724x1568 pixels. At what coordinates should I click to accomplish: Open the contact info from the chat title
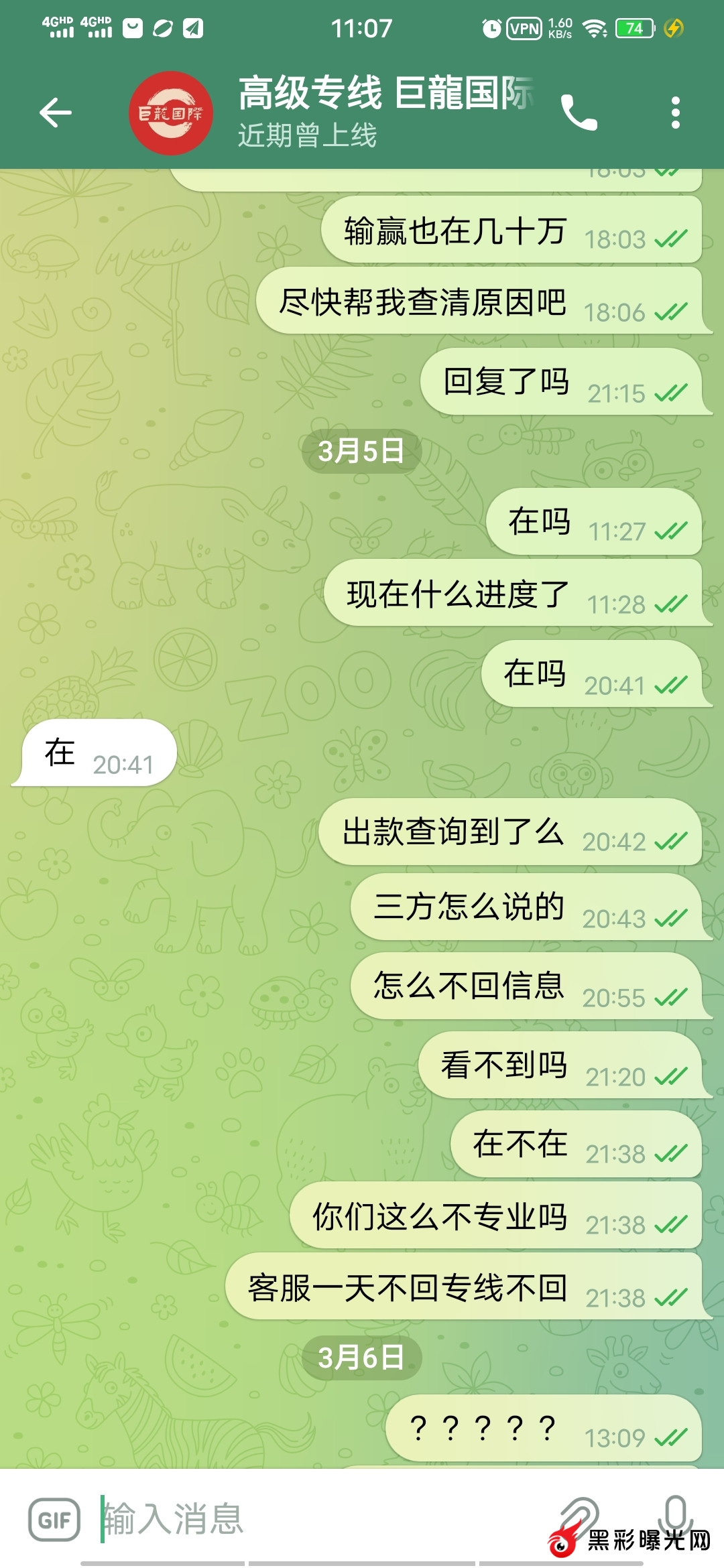click(x=385, y=111)
